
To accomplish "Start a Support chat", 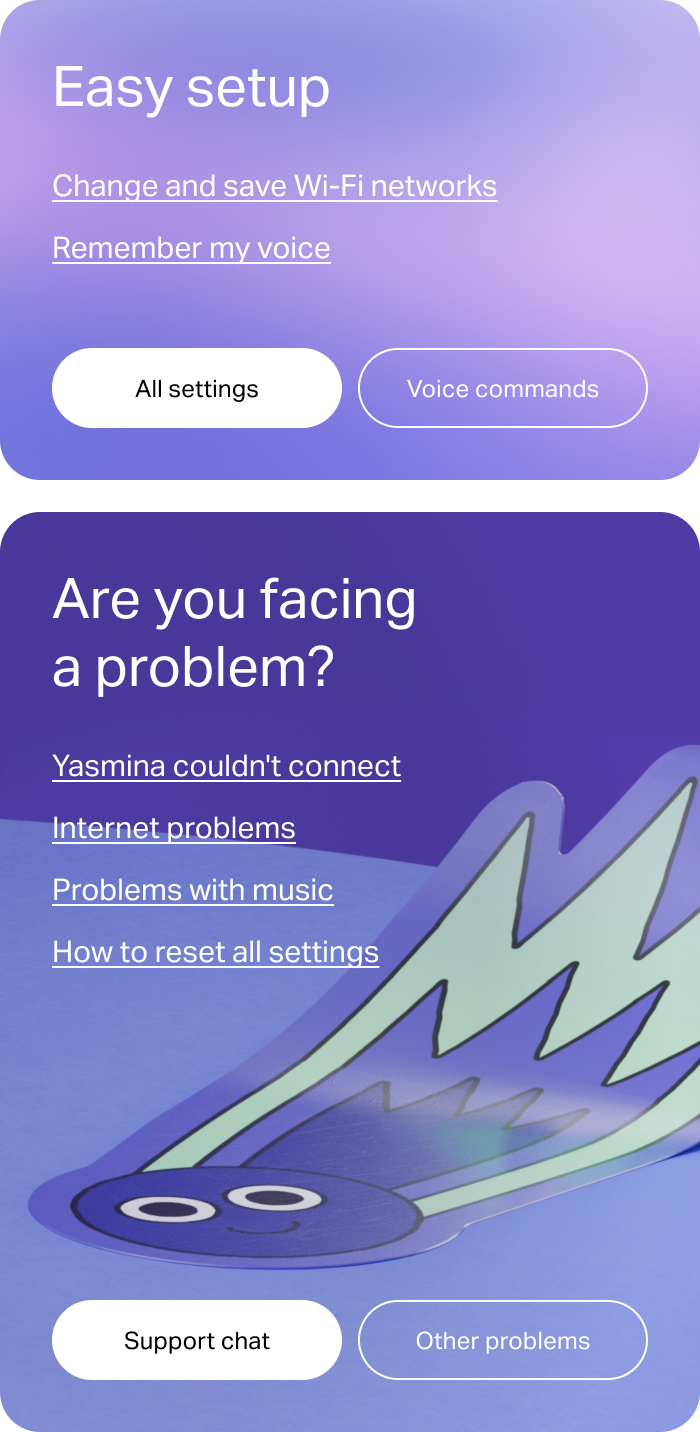I will pyautogui.click(x=197, y=1341).
